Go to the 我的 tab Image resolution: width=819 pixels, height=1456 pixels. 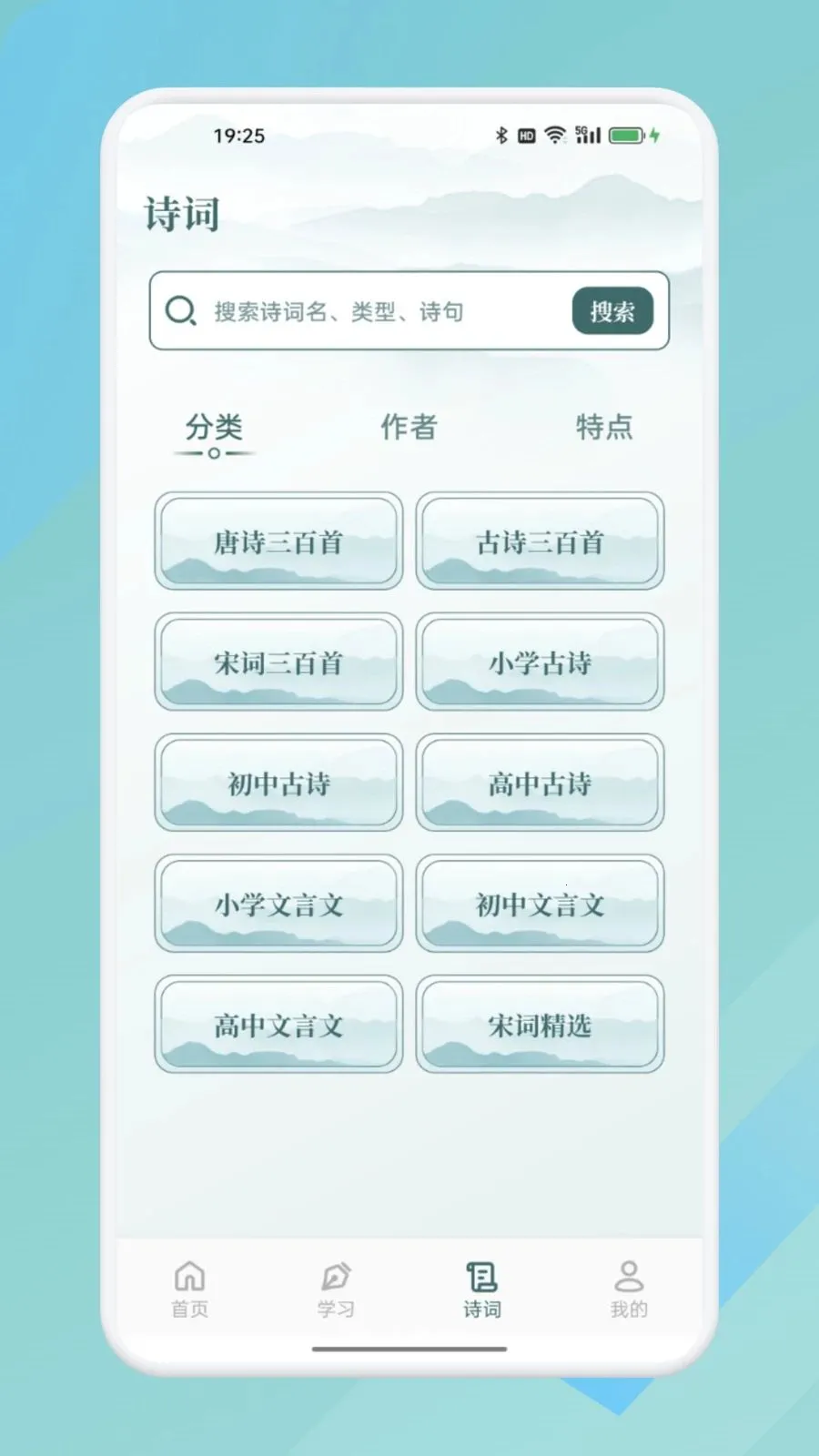coord(629,1289)
